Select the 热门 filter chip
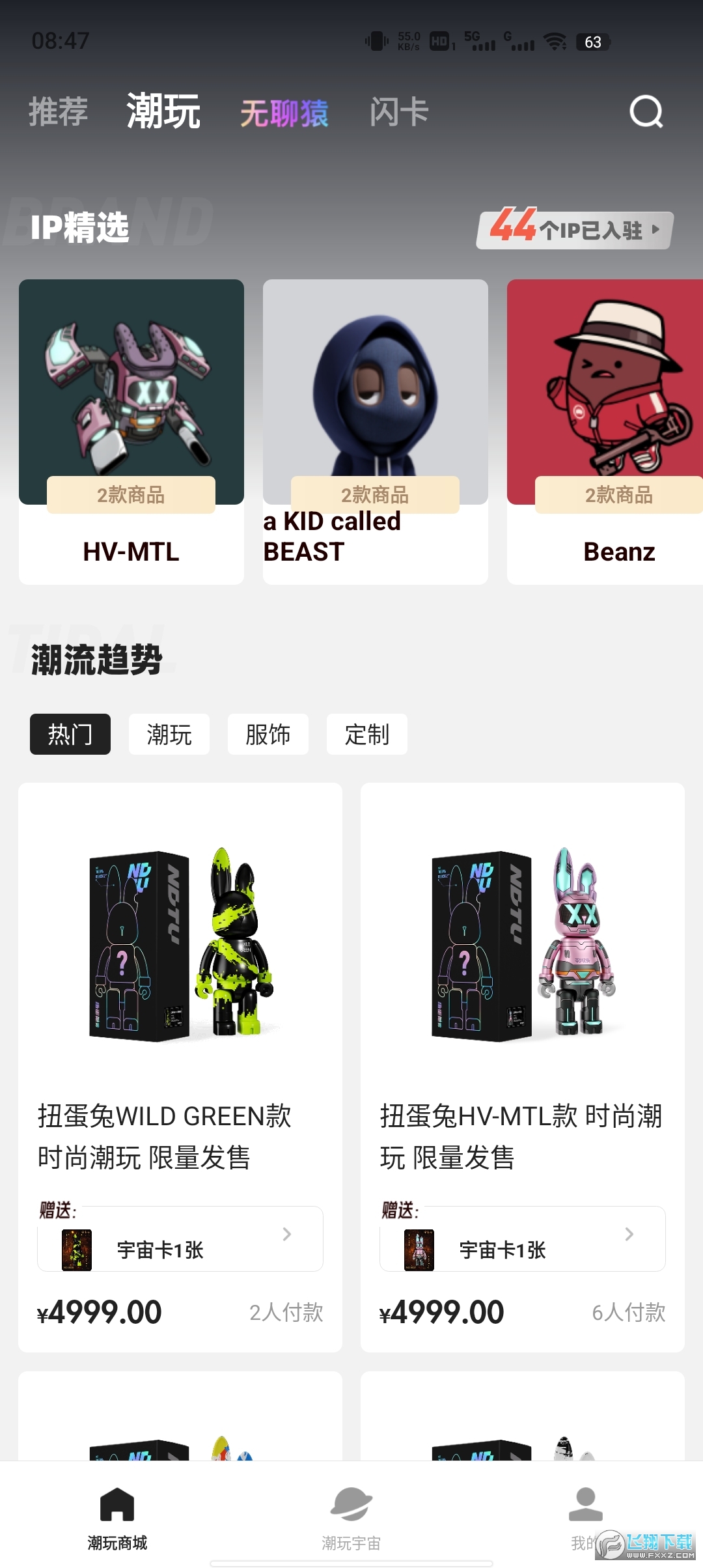The image size is (703, 1568). [70, 734]
